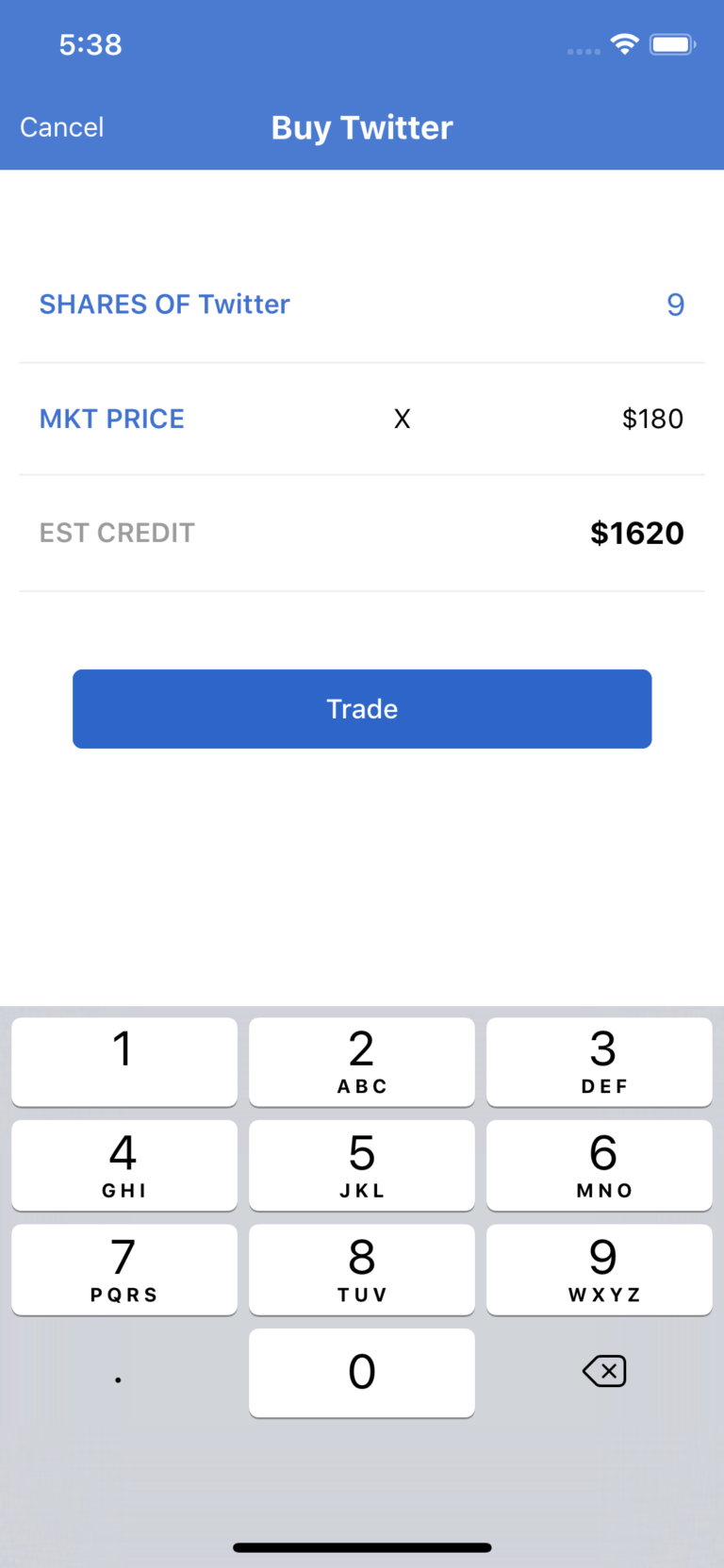Cancel the Twitter purchase
724x1568 pixels.
tap(62, 127)
